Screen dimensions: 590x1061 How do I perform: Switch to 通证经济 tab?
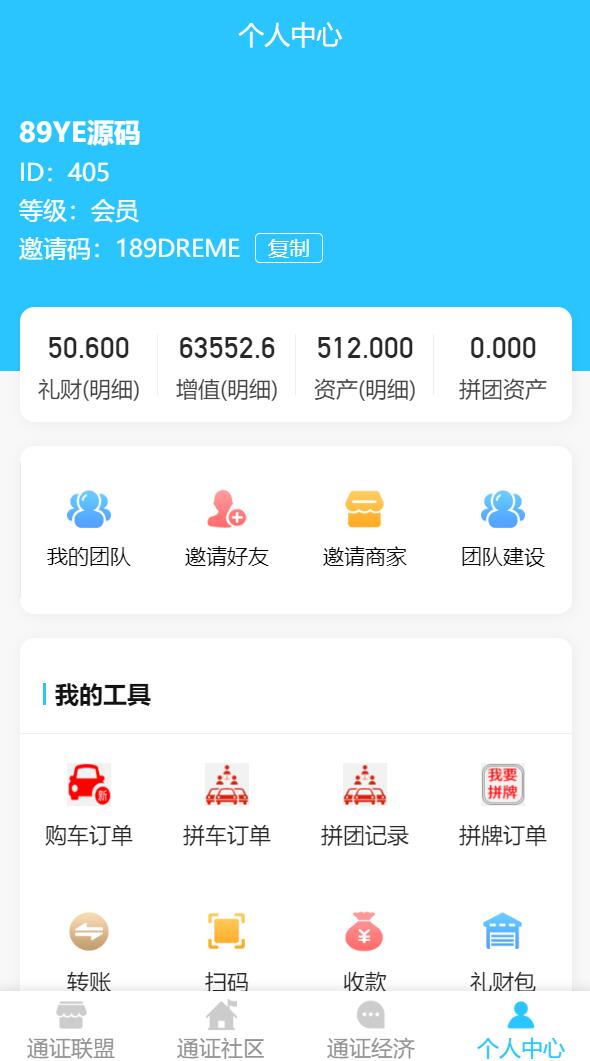tap(371, 1029)
